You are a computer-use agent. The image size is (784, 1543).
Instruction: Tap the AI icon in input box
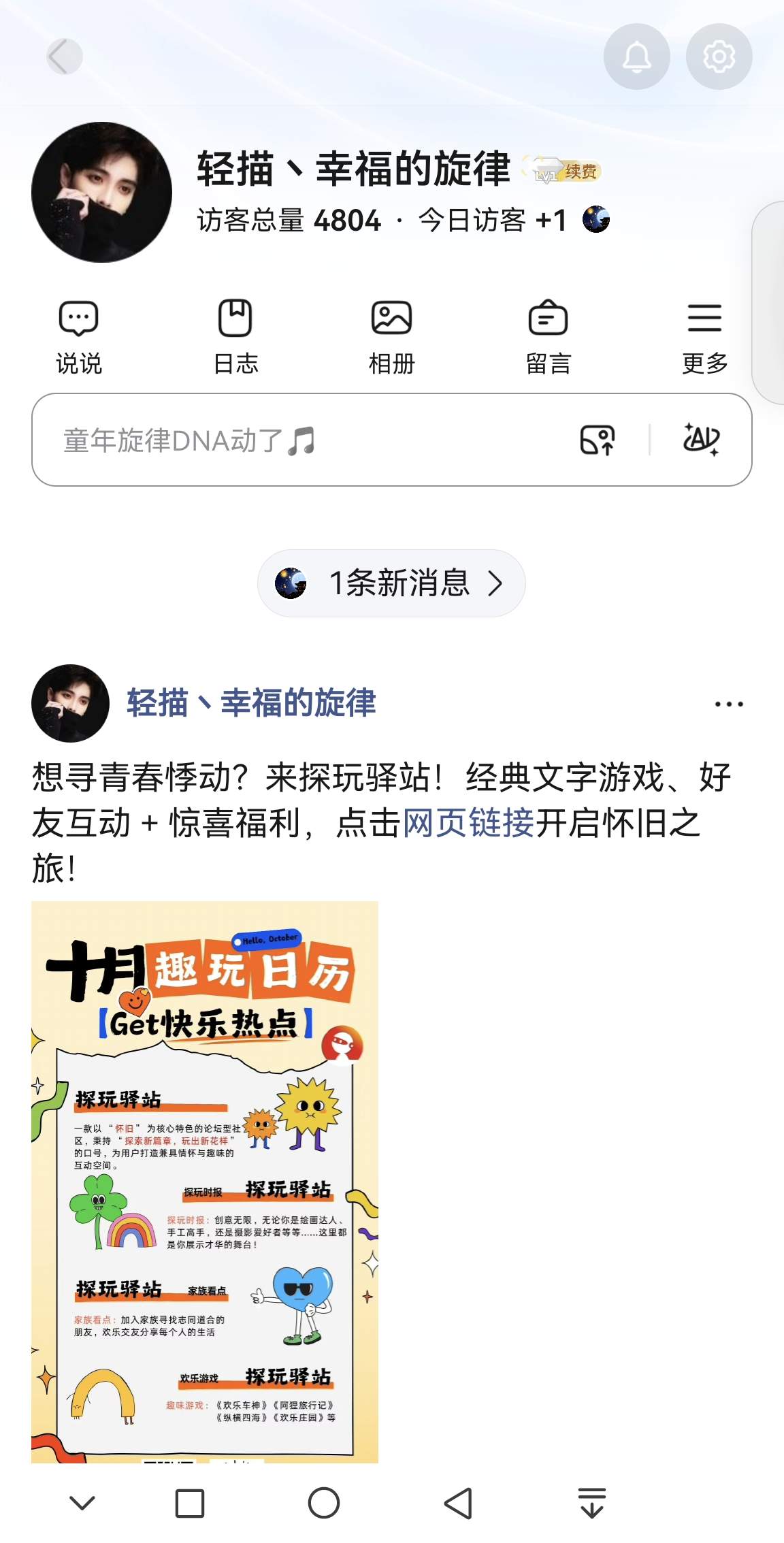pyautogui.click(x=701, y=439)
